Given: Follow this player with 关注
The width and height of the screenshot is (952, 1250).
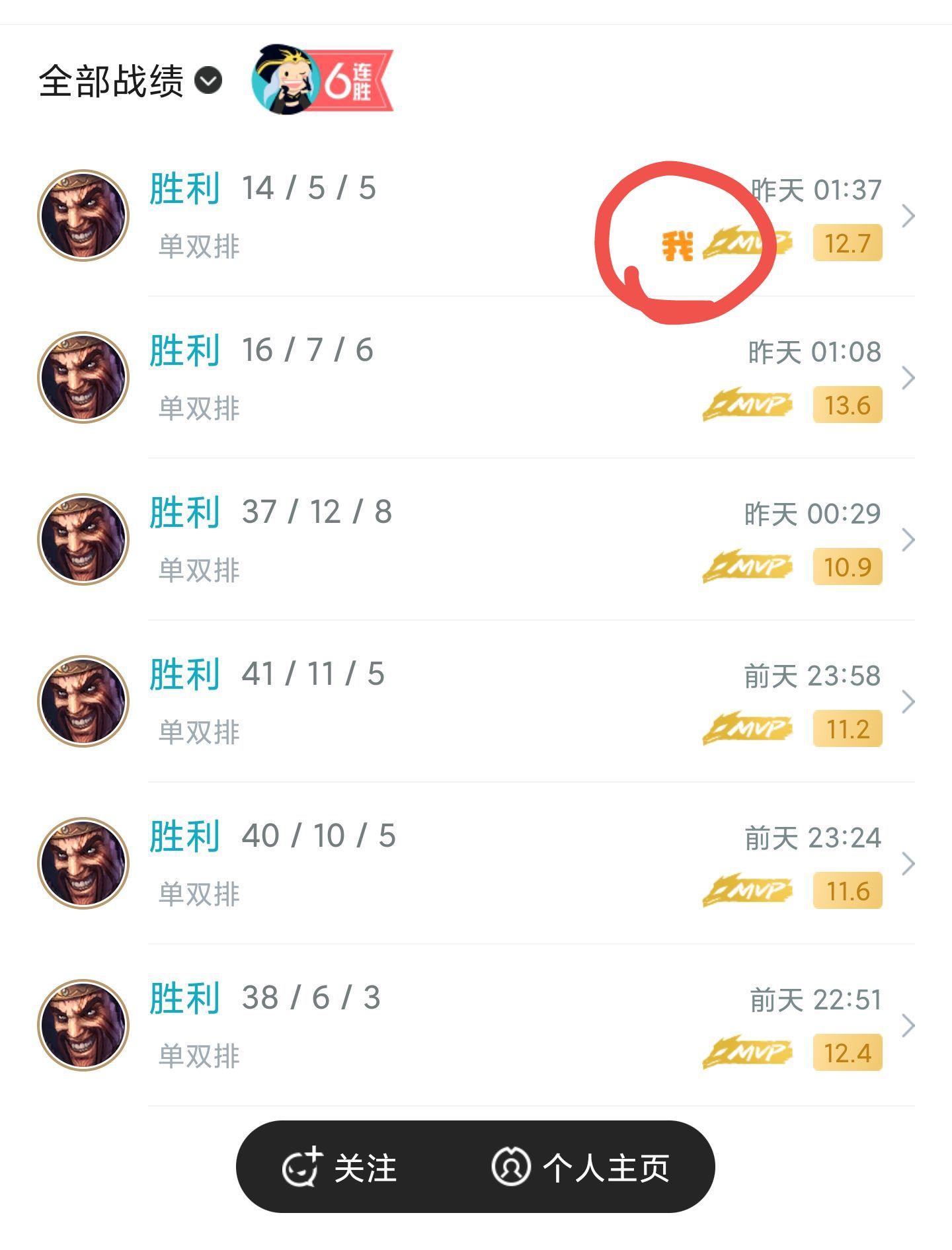Looking at the screenshot, I should click(340, 1168).
